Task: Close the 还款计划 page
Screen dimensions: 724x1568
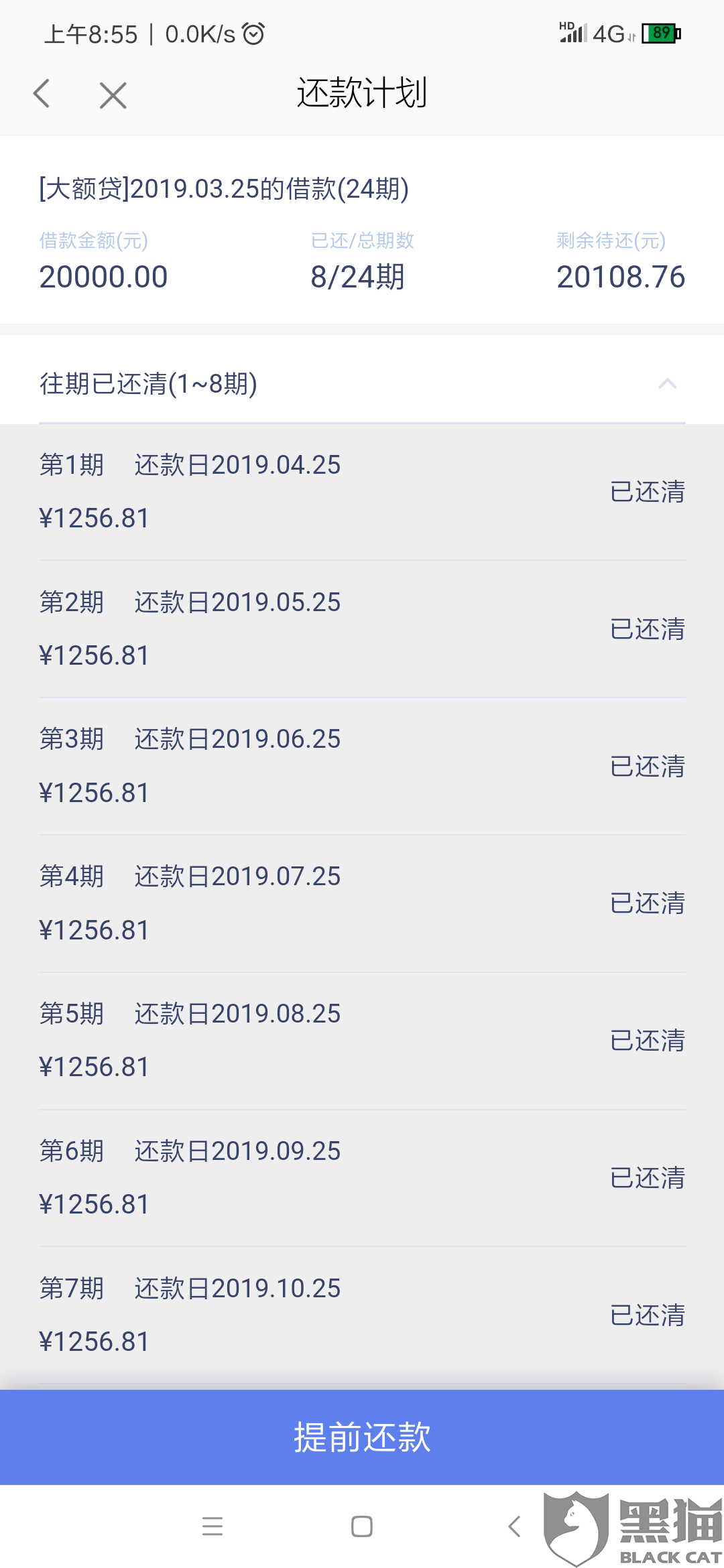Action: pyautogui.click(x=113, y=95)
